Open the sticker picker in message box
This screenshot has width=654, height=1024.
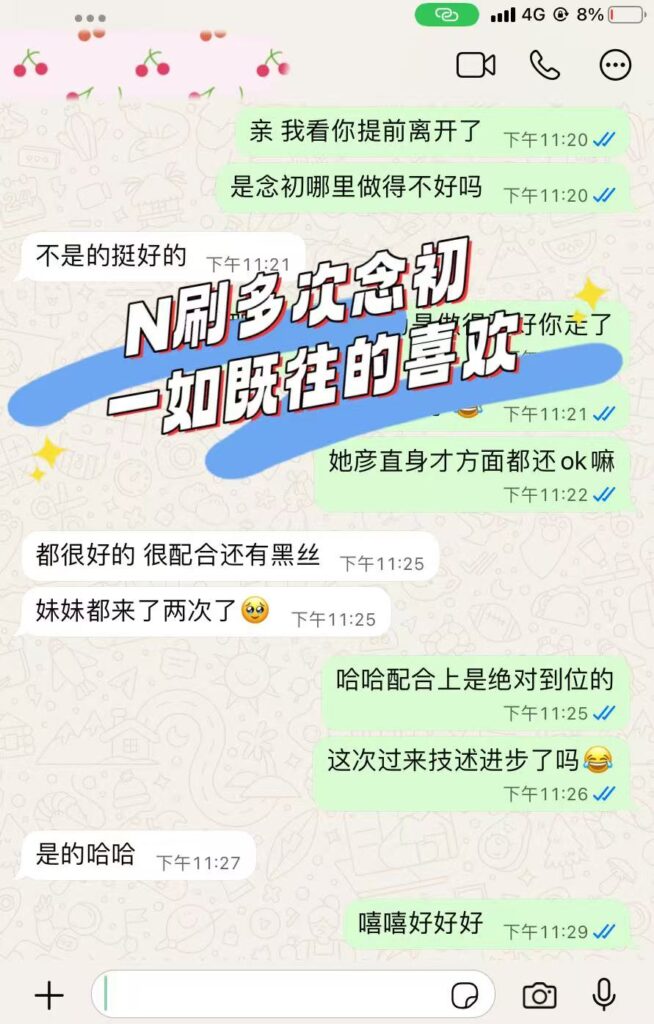pos(465,996)
